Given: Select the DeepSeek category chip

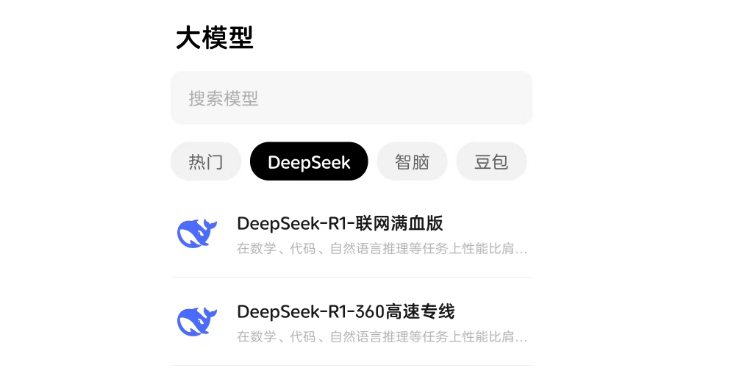Looking at the screenshot, I should [309, 162].
